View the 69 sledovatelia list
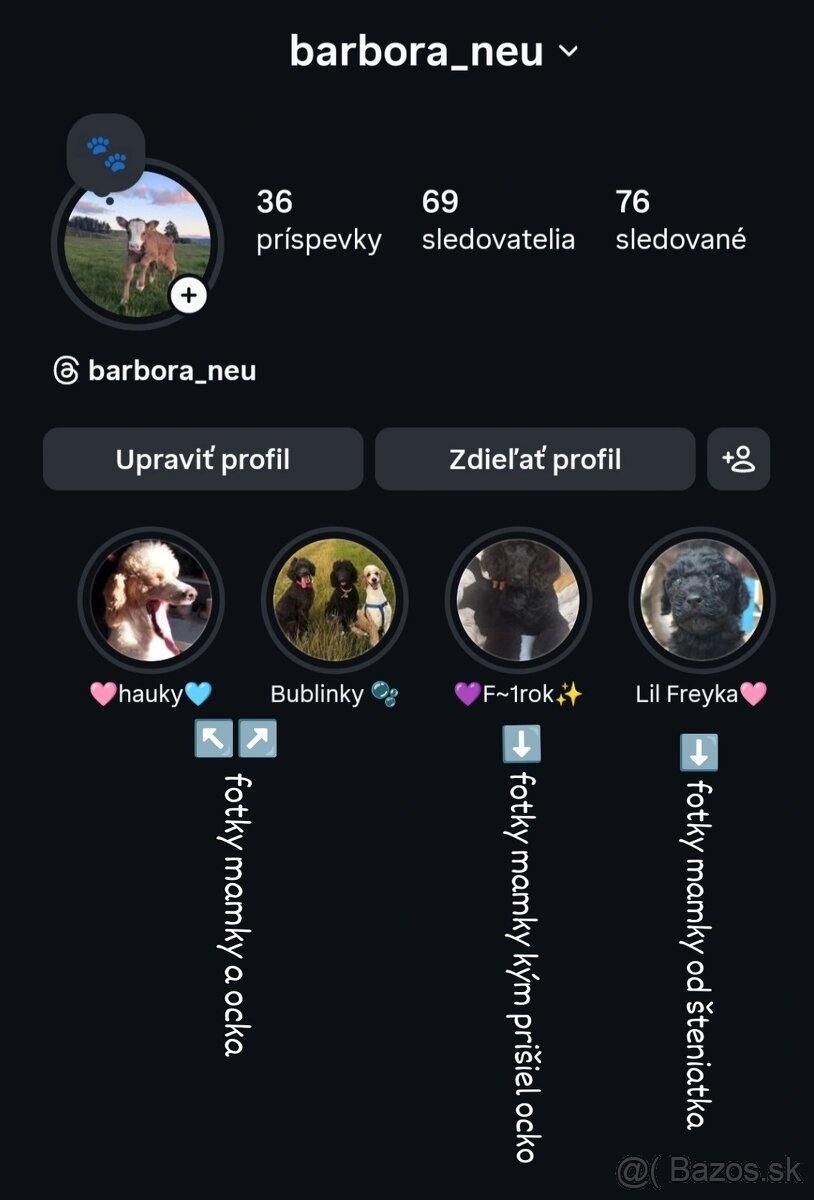The width and height of the screenshot is (814, 1200). point(497,220)
